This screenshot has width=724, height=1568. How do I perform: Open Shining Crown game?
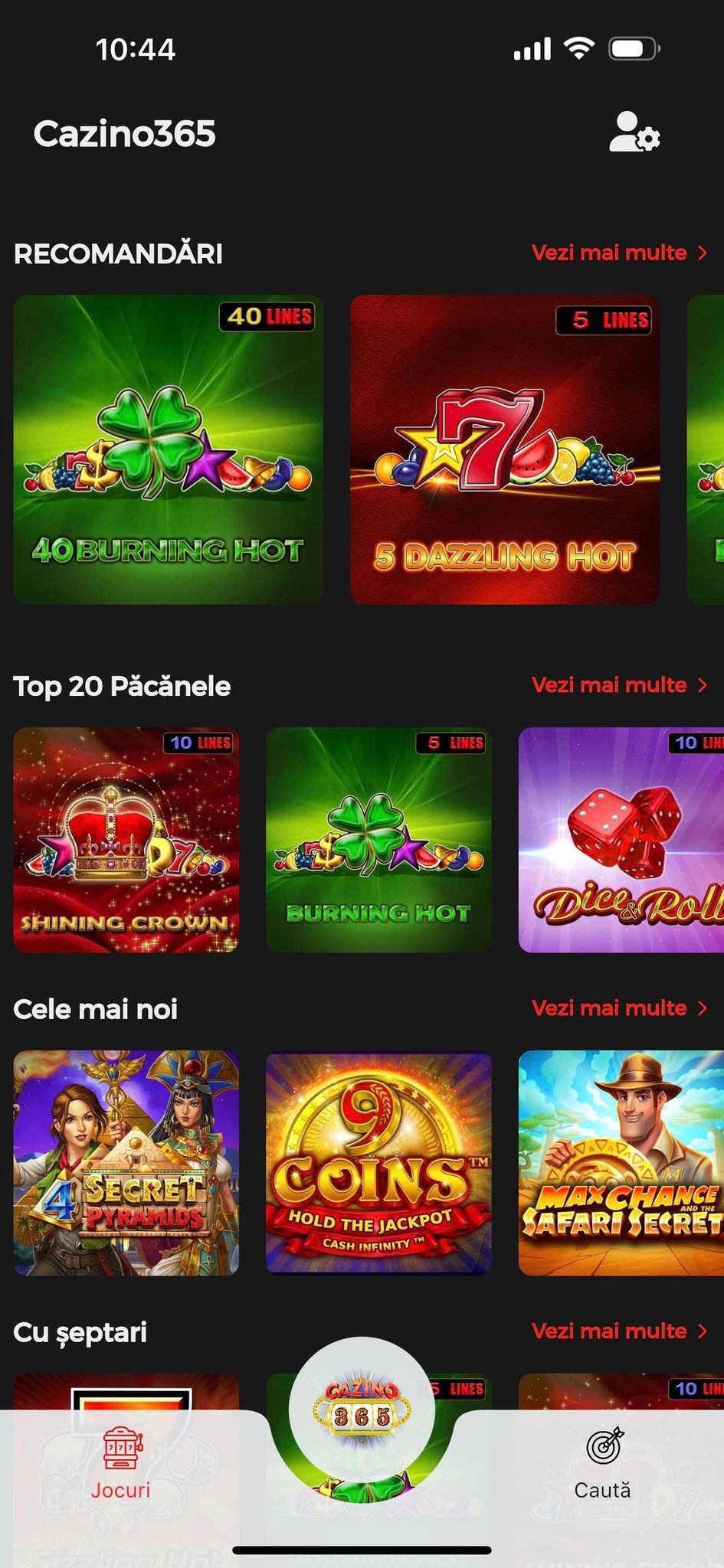126,840
